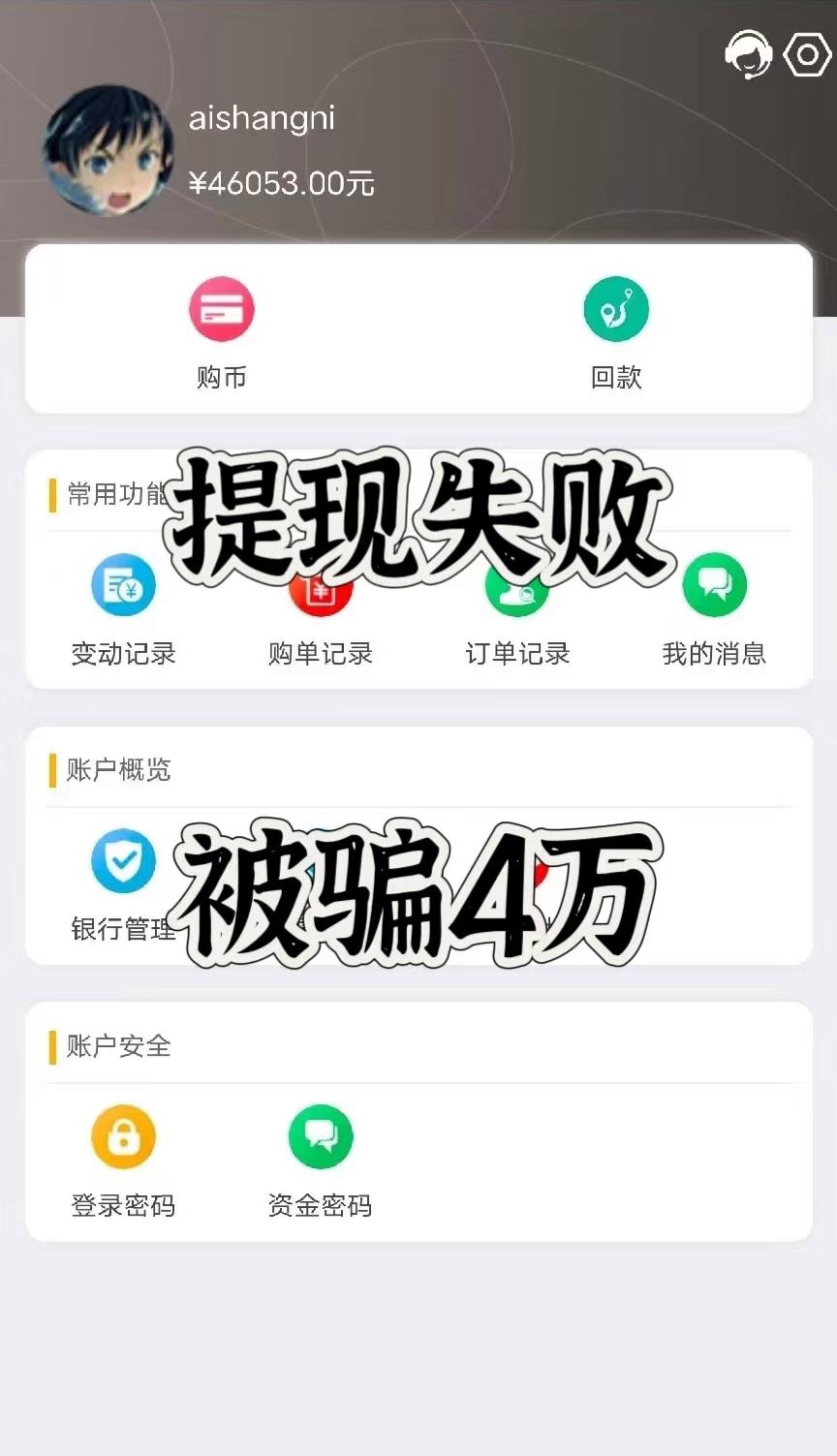This screenshot has height=1456, width=837.
Task: Tap the username aishangni link
Action: pos(261,118)
